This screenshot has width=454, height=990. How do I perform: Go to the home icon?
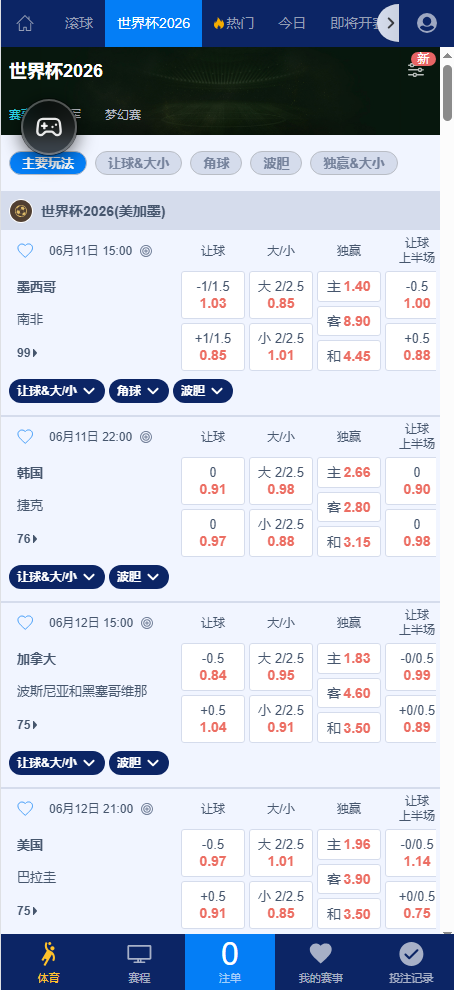pos(25,23)
